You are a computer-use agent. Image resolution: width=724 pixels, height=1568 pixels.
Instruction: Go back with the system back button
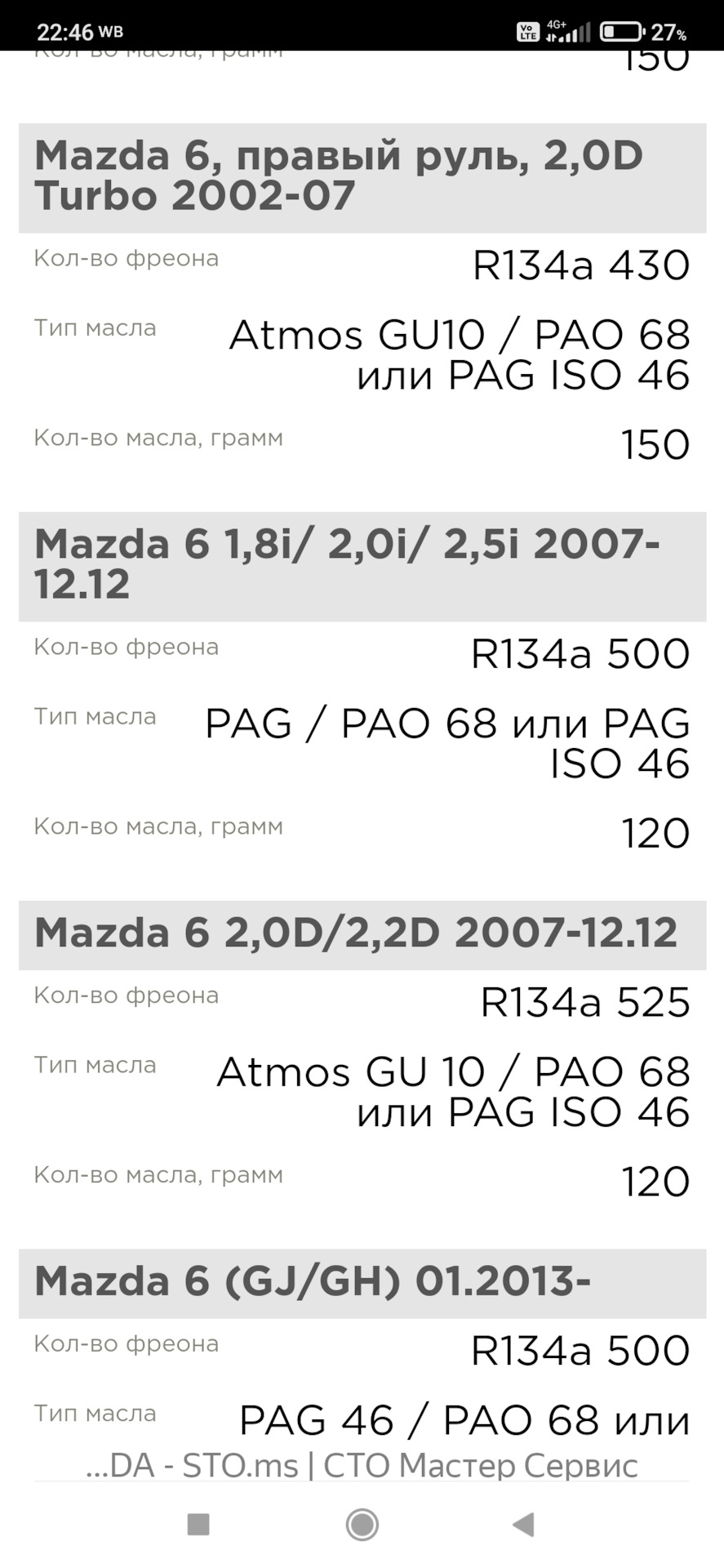point(523,1524)
